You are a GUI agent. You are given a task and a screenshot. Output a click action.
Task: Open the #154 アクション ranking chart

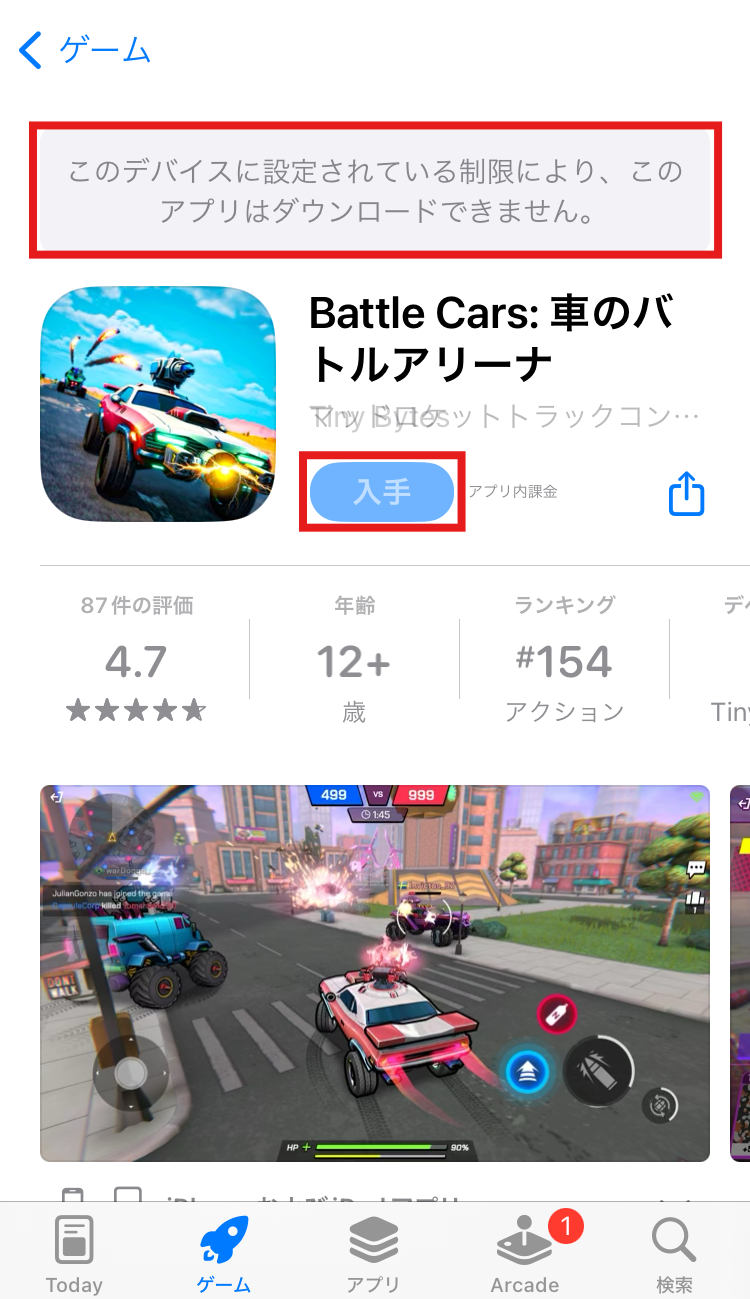tap(564, 660)
